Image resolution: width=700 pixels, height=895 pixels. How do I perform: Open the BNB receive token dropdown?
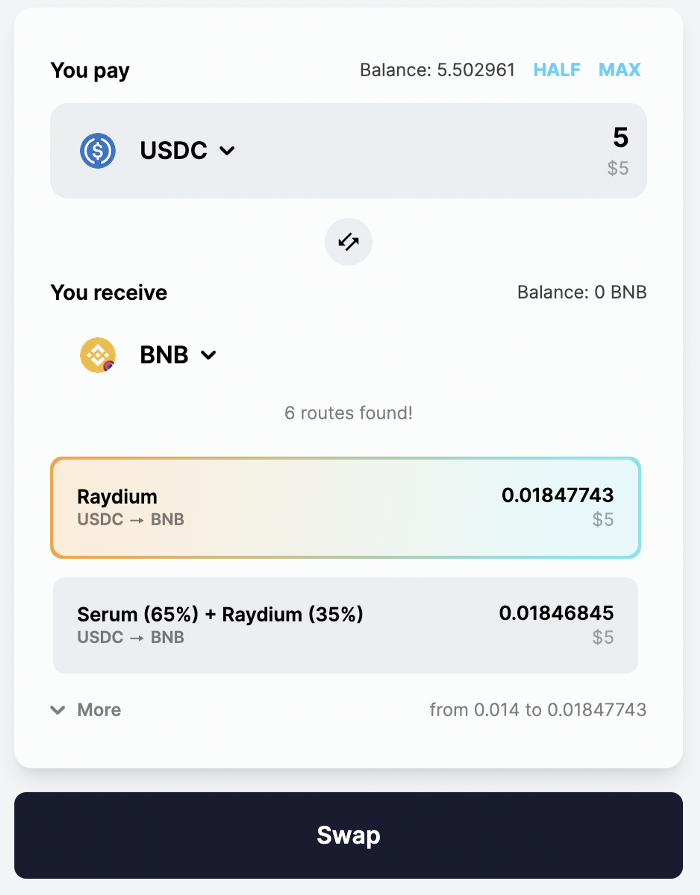coord(178,355)
